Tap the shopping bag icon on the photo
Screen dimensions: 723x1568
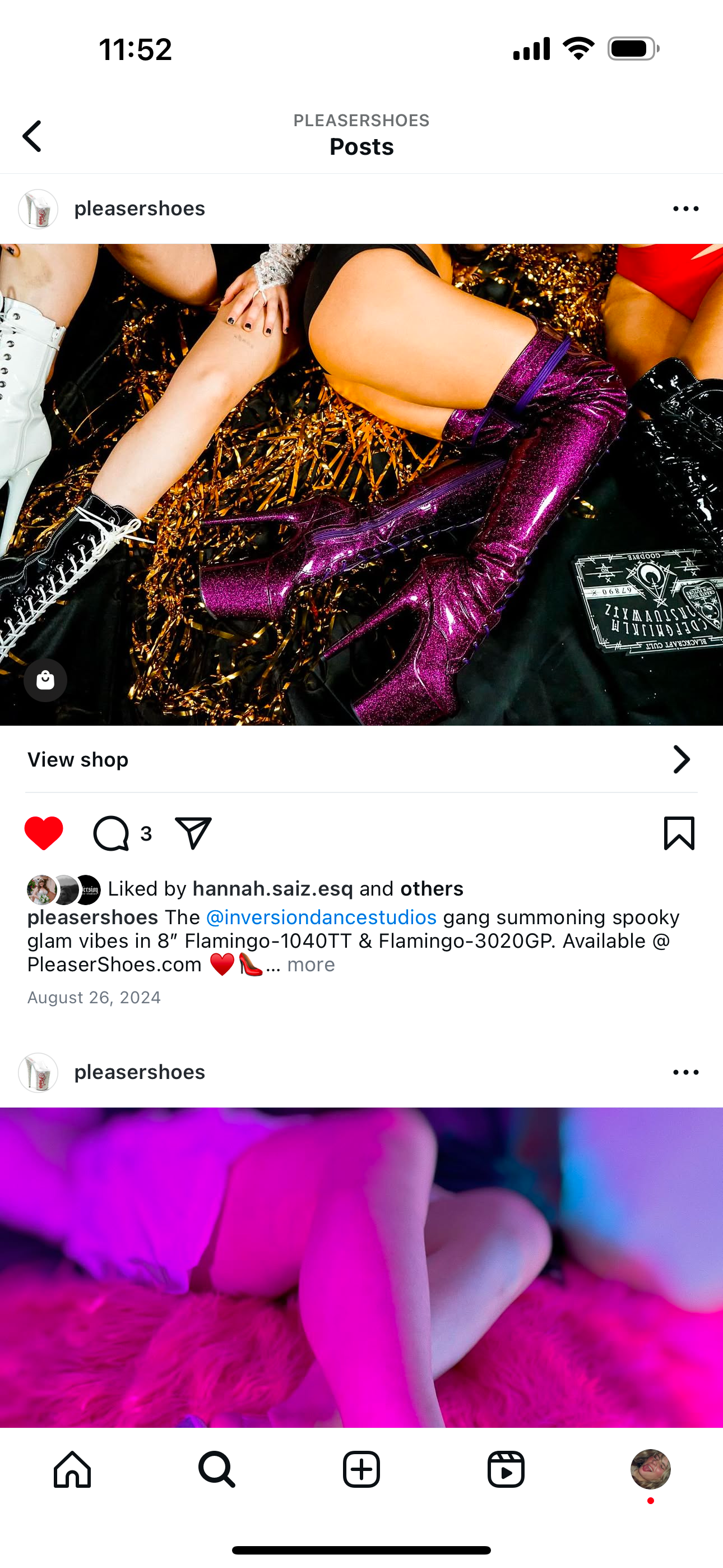45,680
